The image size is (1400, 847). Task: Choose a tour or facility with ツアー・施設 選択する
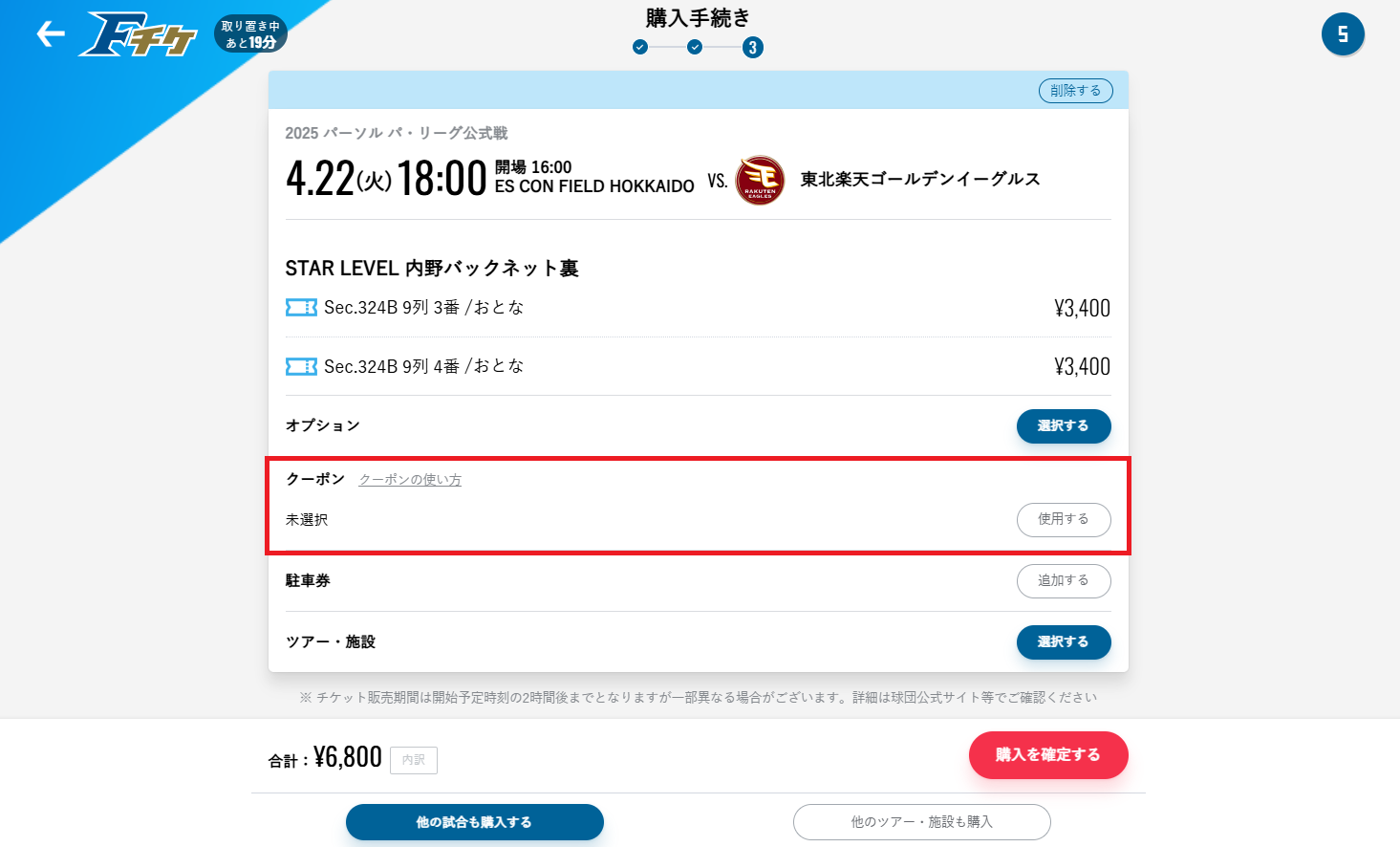pos(1063,642)
